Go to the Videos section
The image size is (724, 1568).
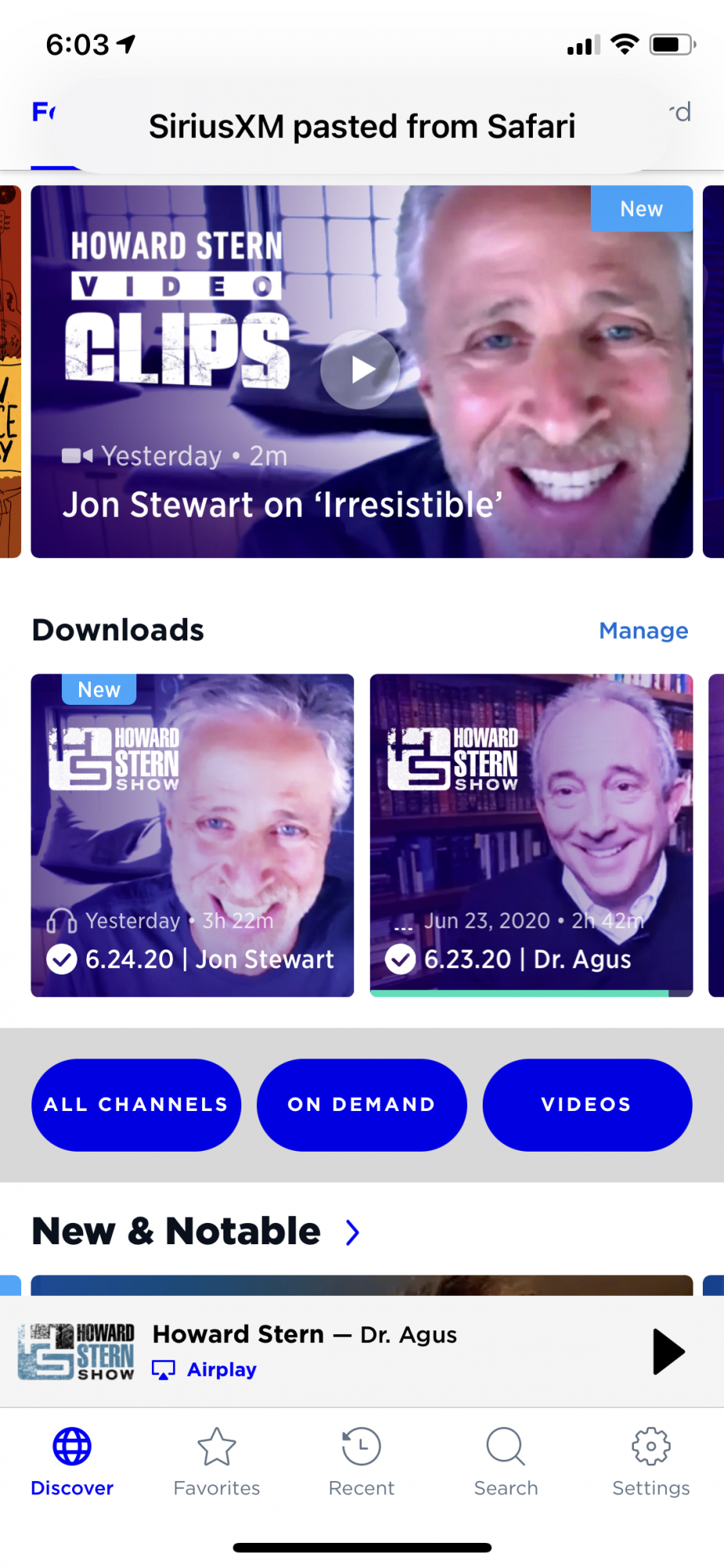(587, 1105)
